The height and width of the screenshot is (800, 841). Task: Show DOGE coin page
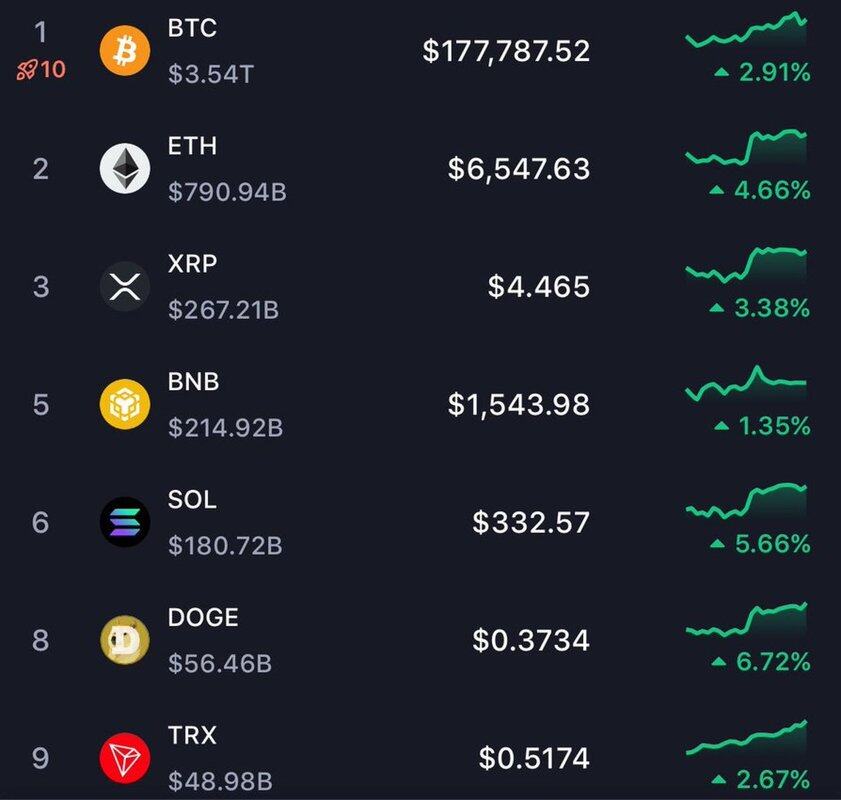(x=203, y=618)
